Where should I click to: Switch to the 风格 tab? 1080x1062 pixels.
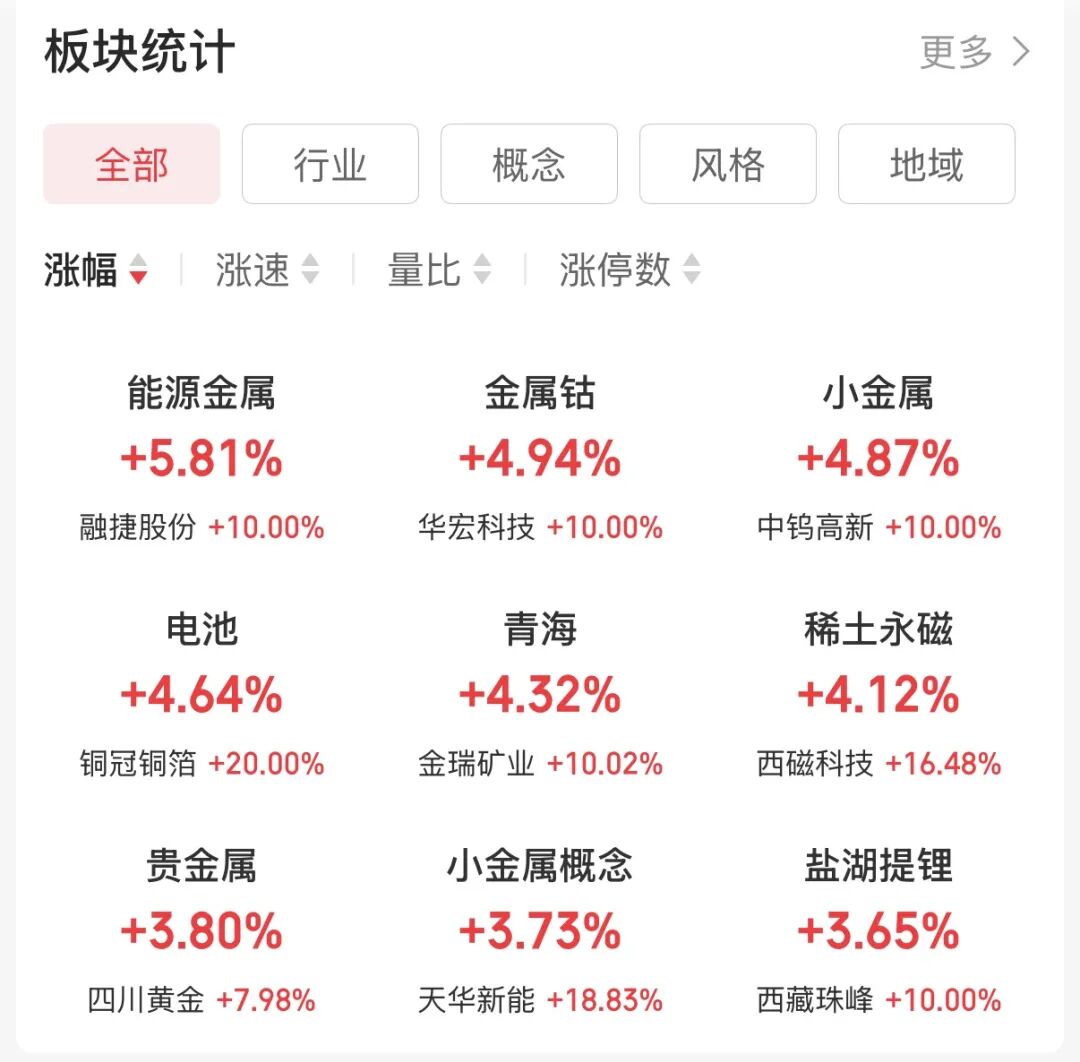[x=727, y=164]
